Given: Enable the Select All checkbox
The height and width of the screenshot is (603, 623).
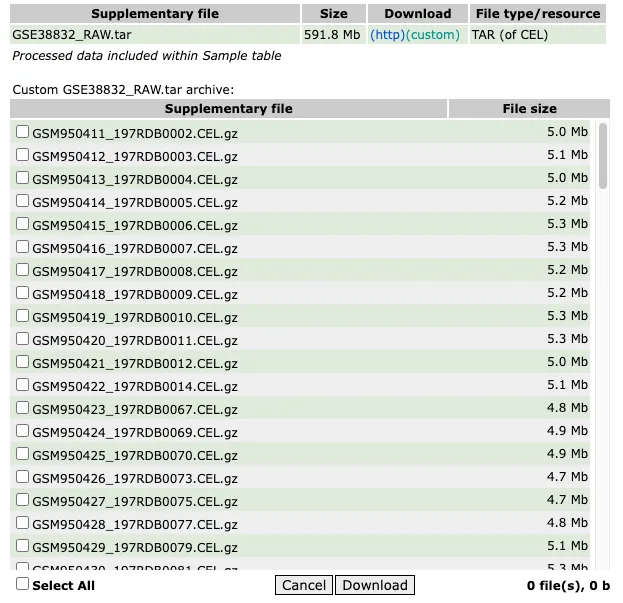Looking at the screenshot, I should 23,583.
